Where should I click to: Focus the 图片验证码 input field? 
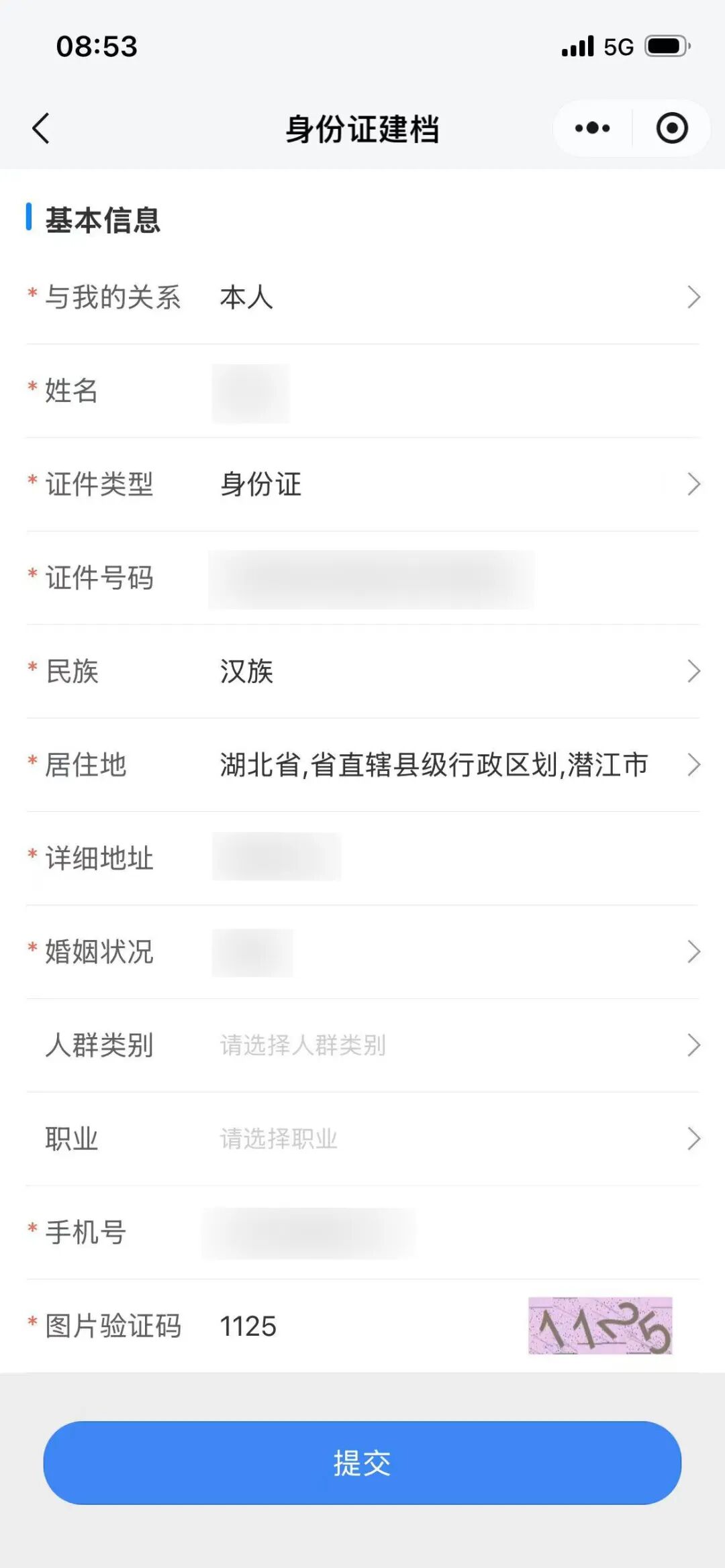(362, 1326)
